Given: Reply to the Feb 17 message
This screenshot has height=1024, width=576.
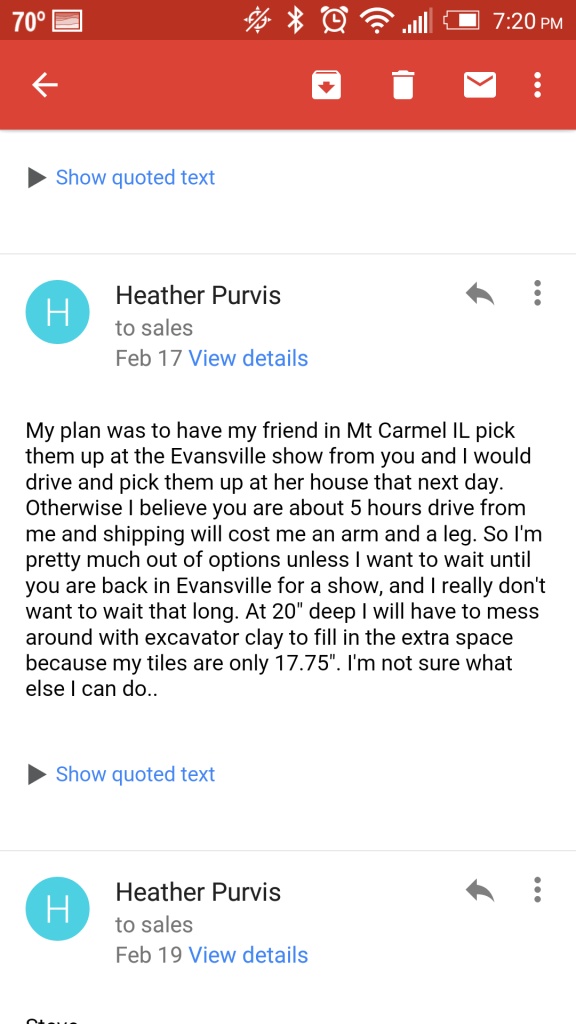Looking at the screenshot, I should [x=480, y=294].
